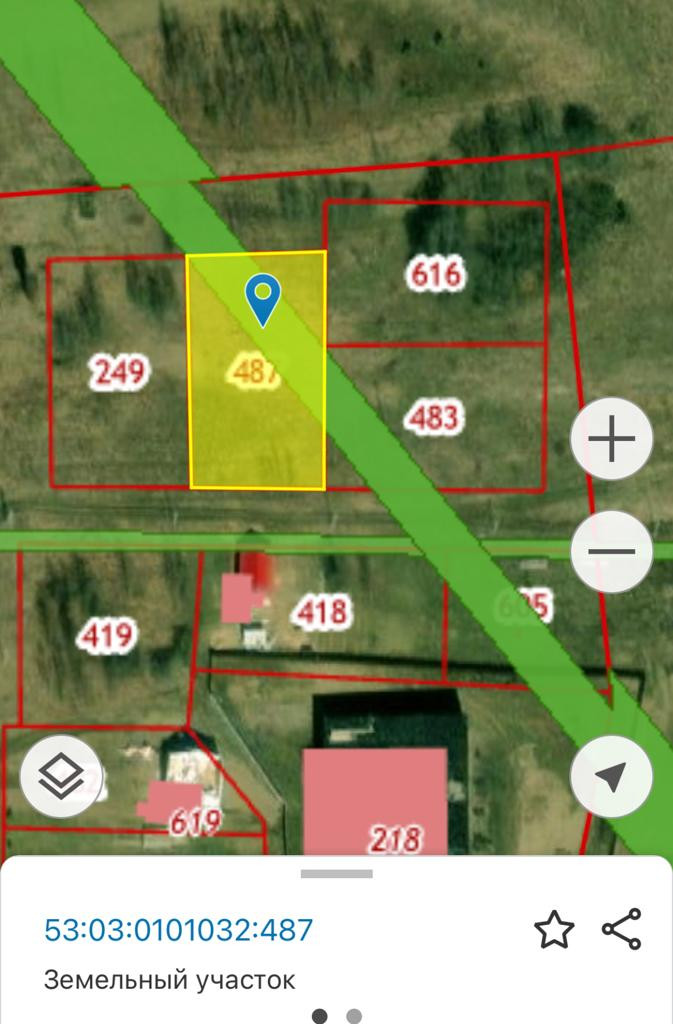This screenshot has width=673, height=1024.
Task: Select parcel 616 on the map
Action: tap(436, 273)
